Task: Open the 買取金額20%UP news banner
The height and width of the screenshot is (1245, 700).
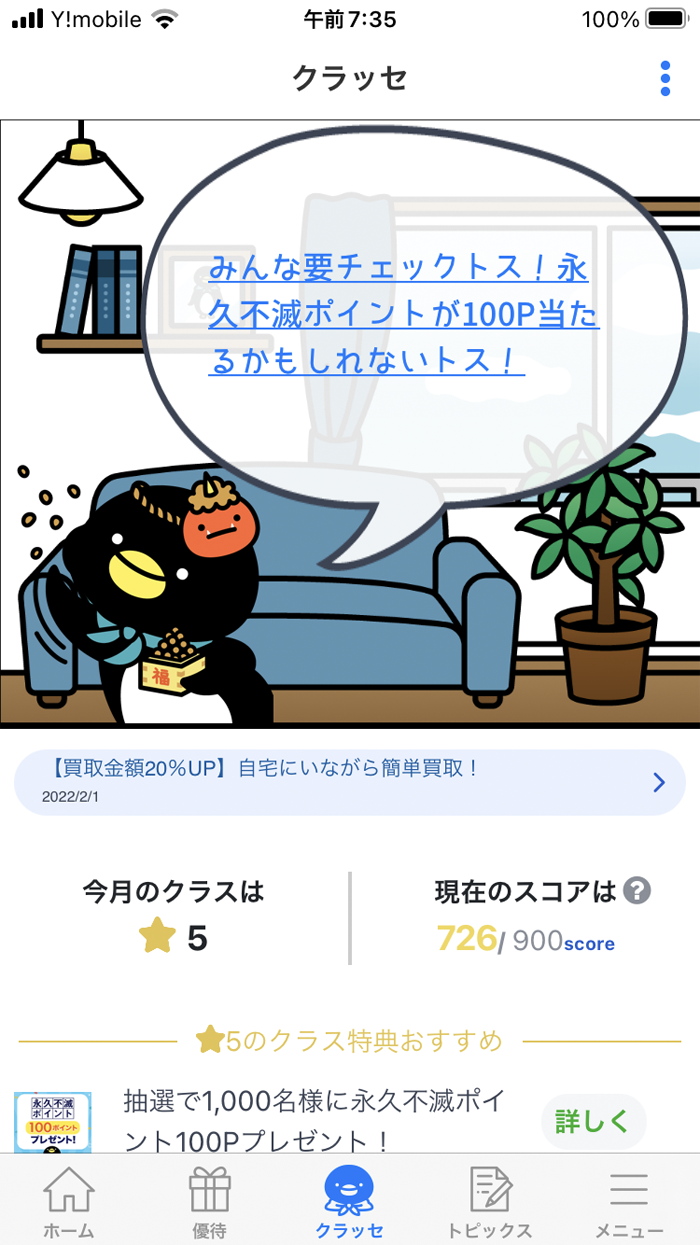Action: 349,782
